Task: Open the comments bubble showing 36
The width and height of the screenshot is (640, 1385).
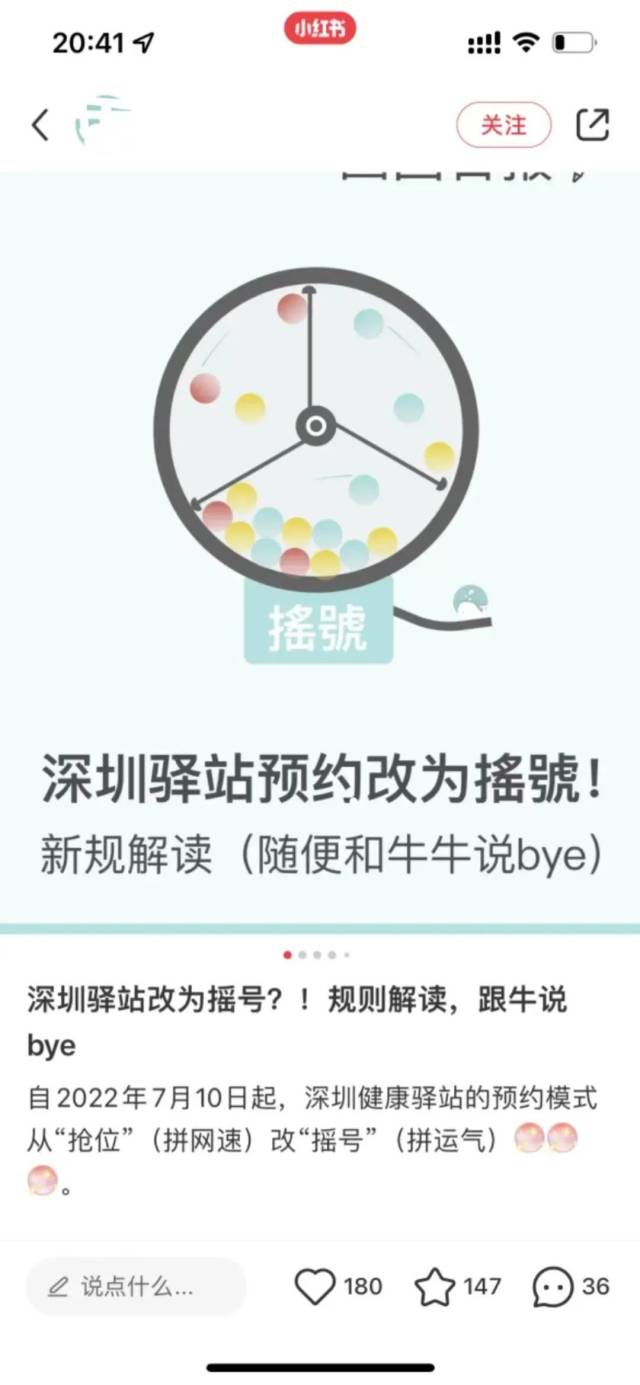Action: (x=553, y=1286)
